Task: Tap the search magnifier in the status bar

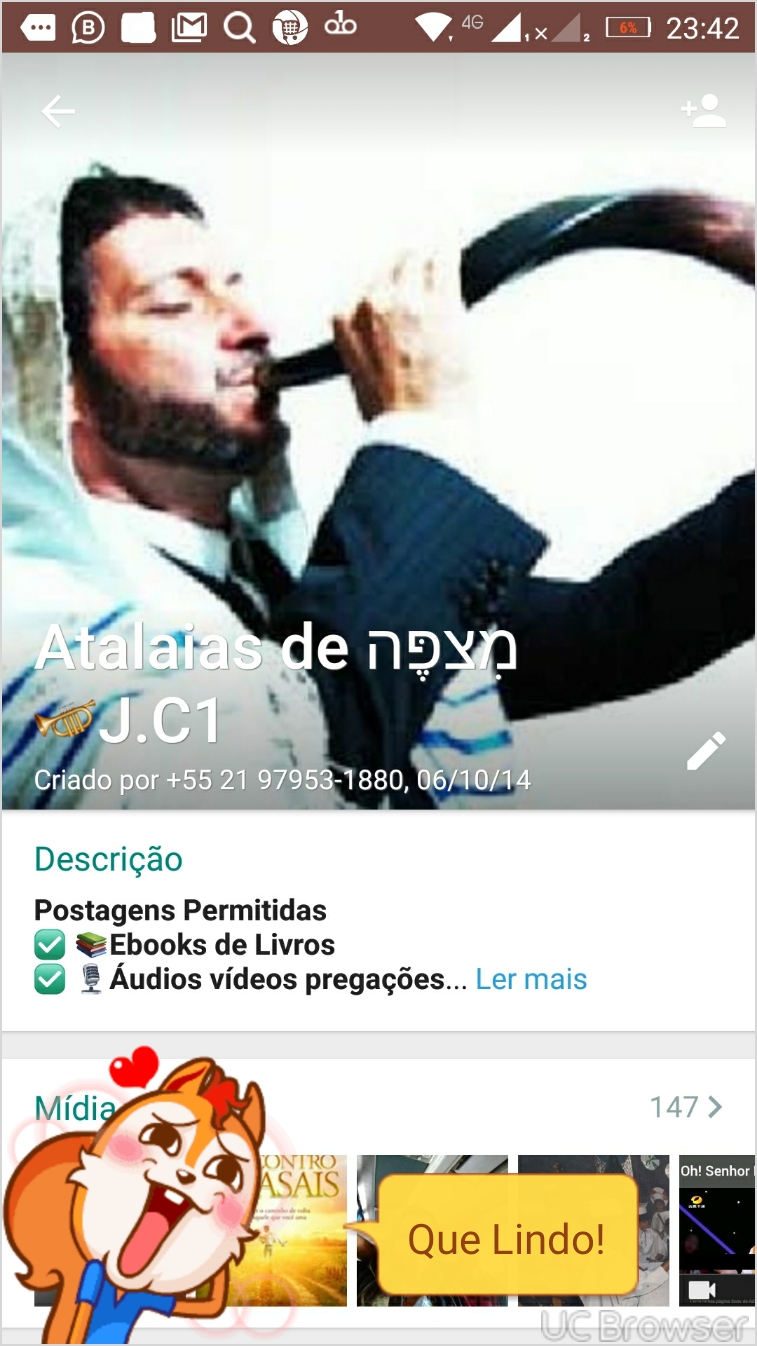Action: (x=239, y=28)
